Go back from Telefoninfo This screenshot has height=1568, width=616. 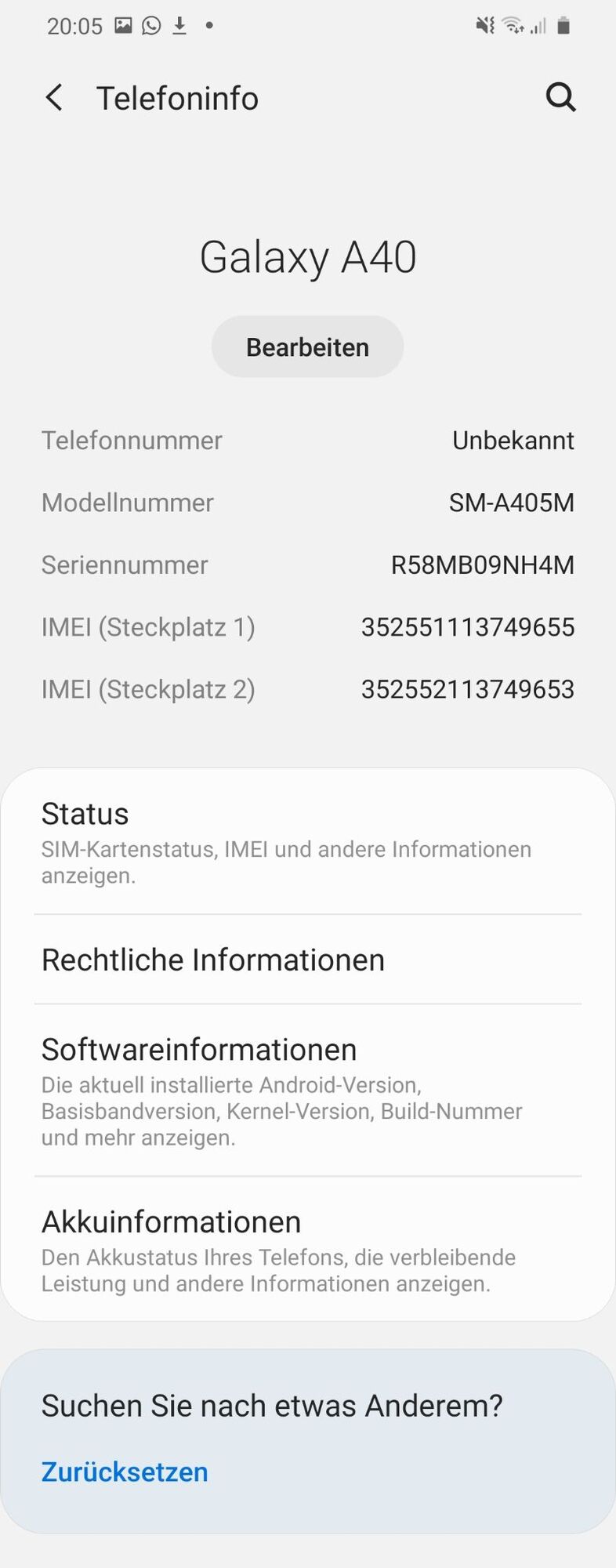point(54,98)
